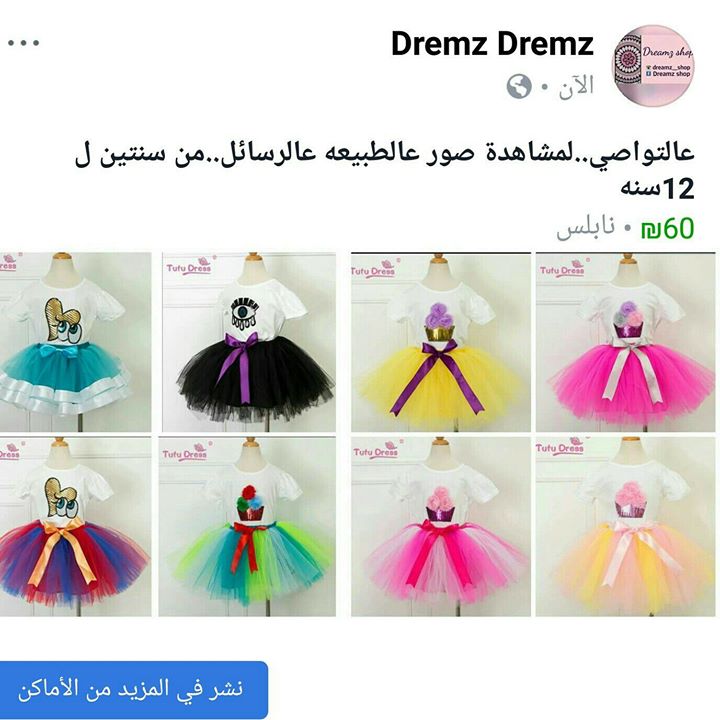Viewport: 720px width, 720px height.
Task: View the hot pink tutu with white ribbon
Action: click(623, 342)
